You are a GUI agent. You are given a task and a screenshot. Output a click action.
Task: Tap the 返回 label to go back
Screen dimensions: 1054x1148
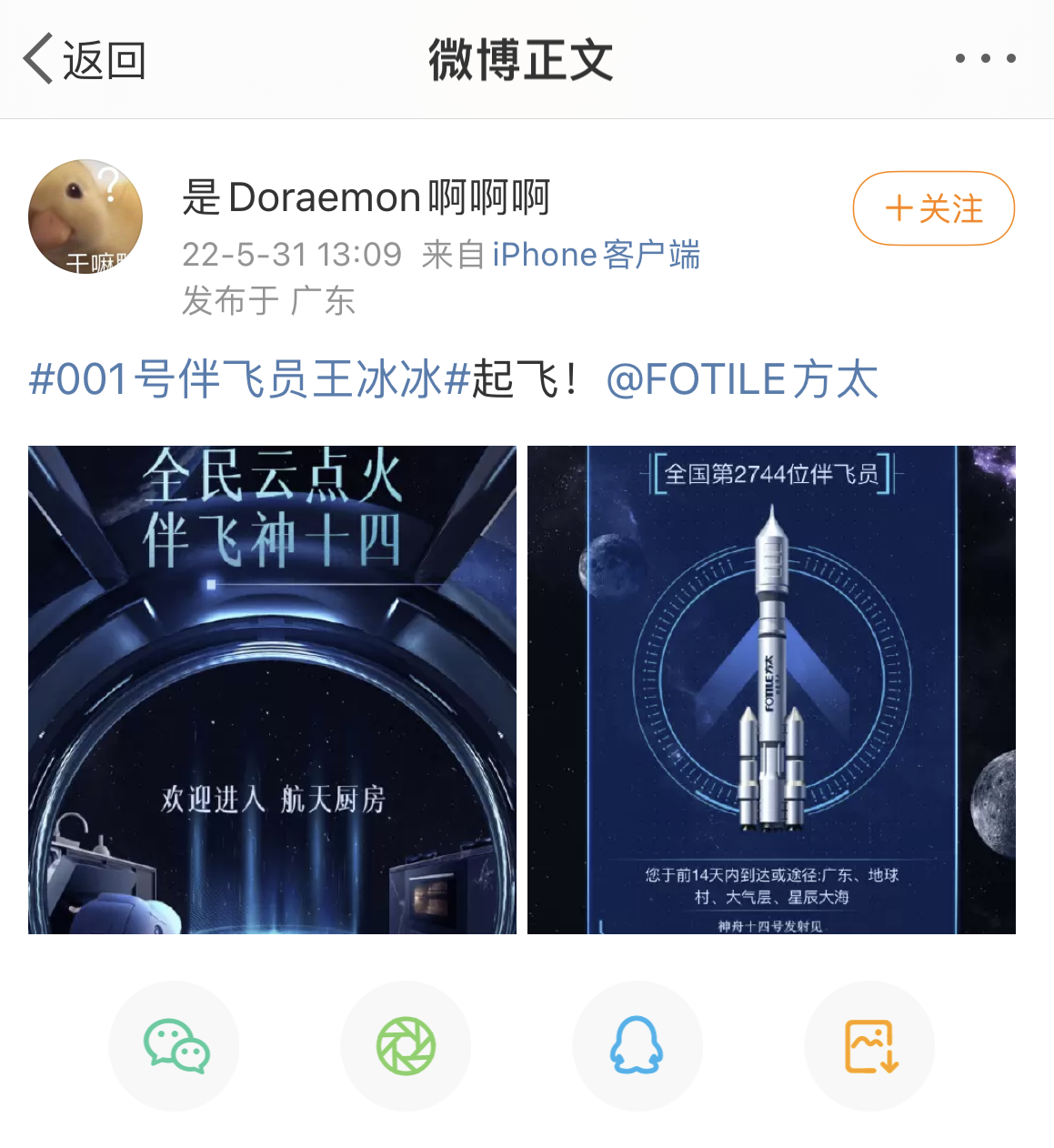[x=100, y=57]
